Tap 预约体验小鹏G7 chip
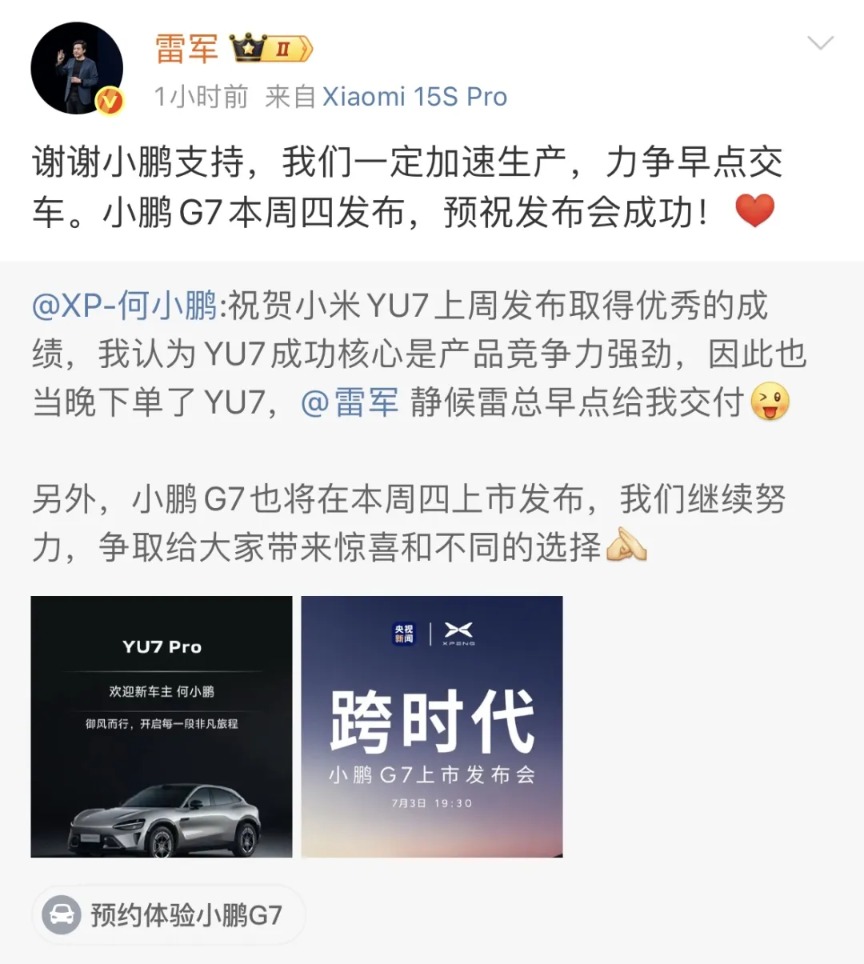Screen dimensions: 864x964 167,914
